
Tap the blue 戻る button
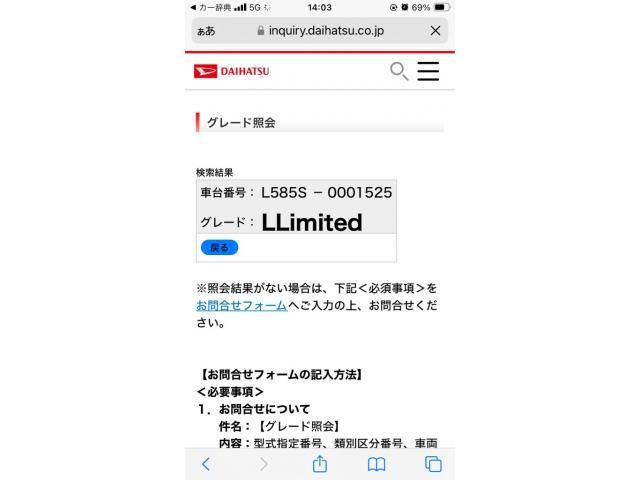click(x=219, y=247)
